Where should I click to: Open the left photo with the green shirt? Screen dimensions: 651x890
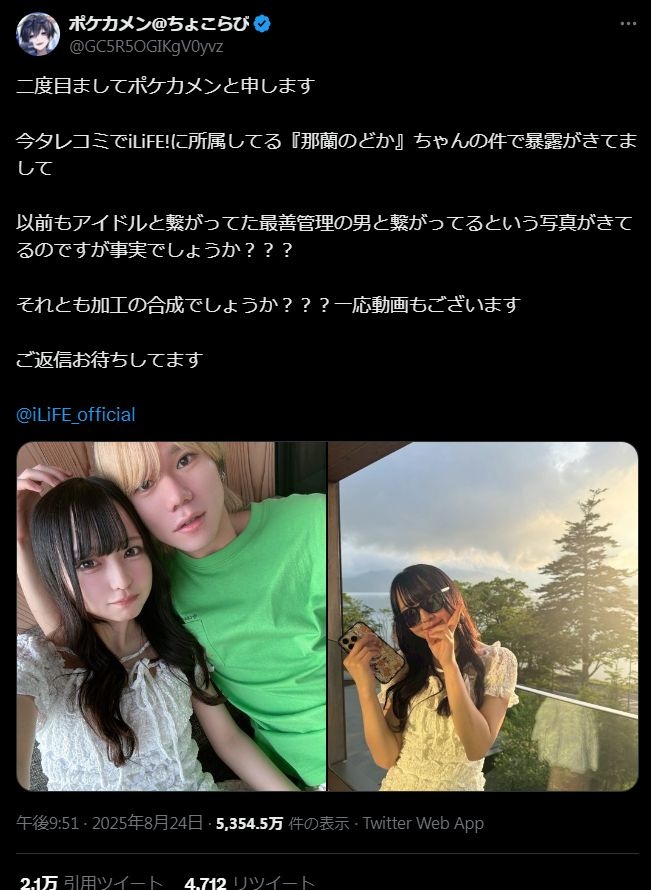coord(171,616)
